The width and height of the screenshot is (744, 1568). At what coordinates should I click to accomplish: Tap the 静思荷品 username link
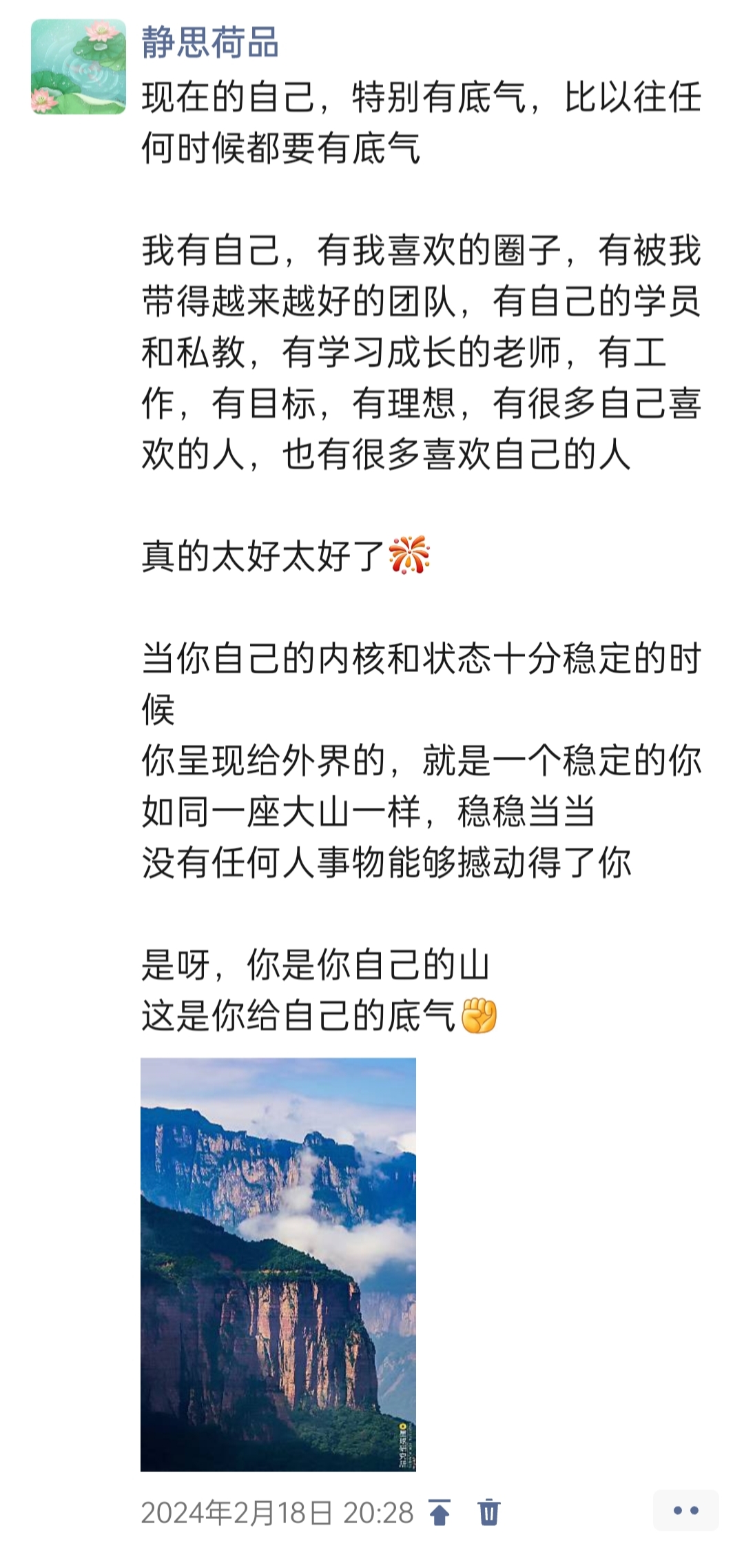[x=210, y=42]
